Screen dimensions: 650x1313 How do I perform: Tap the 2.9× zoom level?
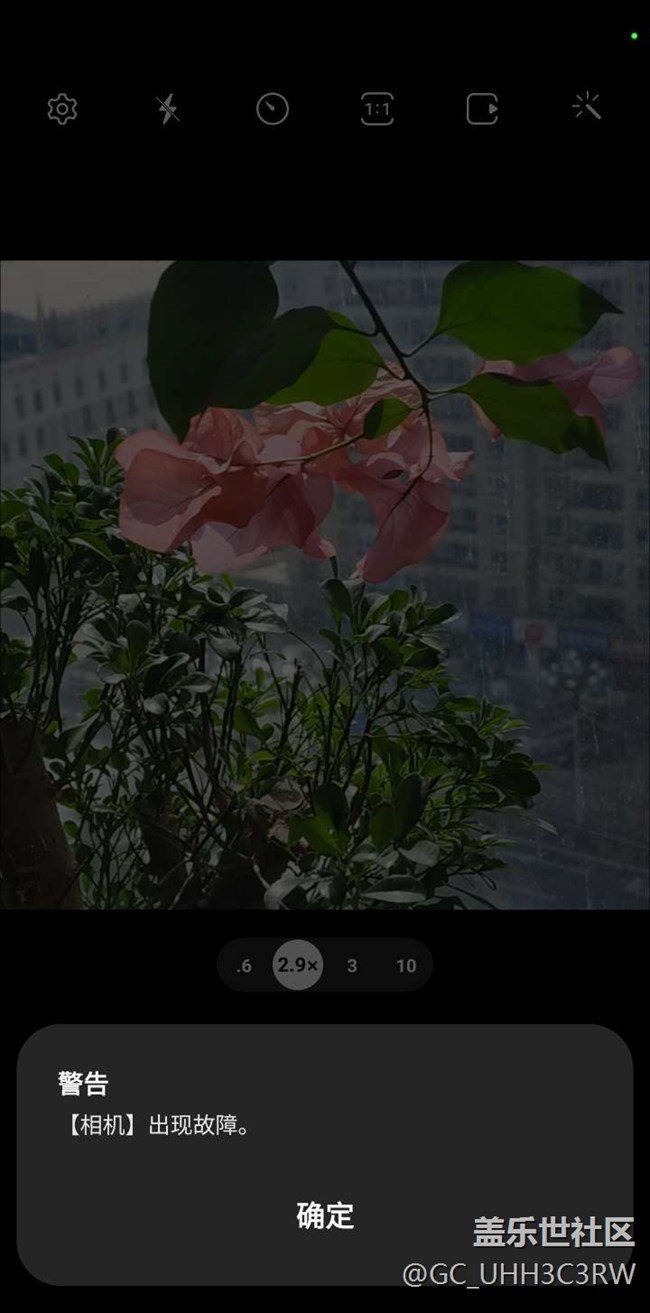298,965
